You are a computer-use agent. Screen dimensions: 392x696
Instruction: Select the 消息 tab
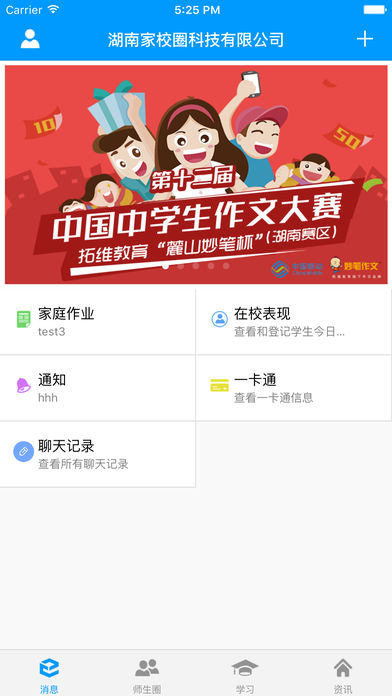[49, 675]
